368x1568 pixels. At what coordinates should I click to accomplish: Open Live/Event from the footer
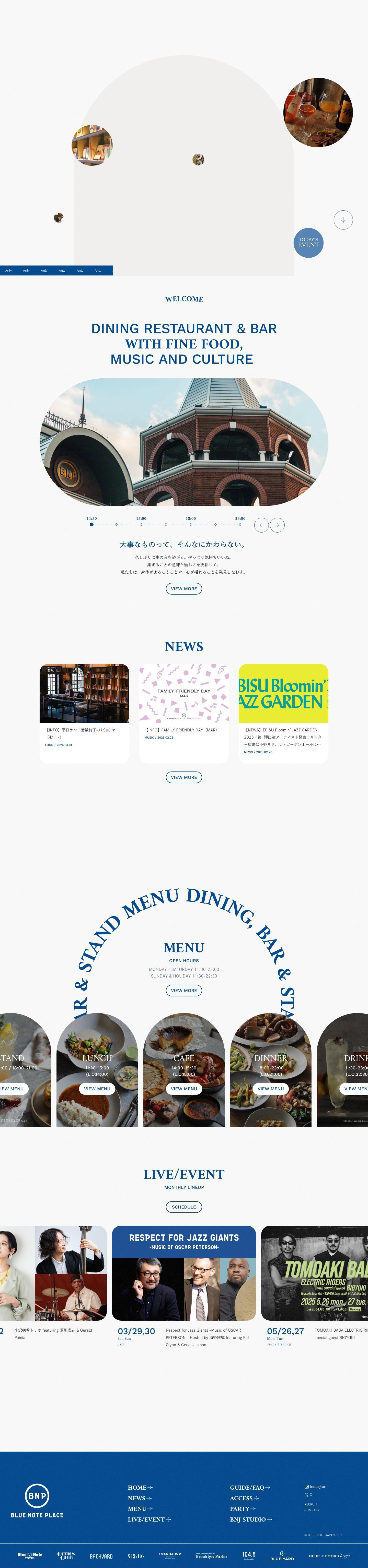point(149,1519)
